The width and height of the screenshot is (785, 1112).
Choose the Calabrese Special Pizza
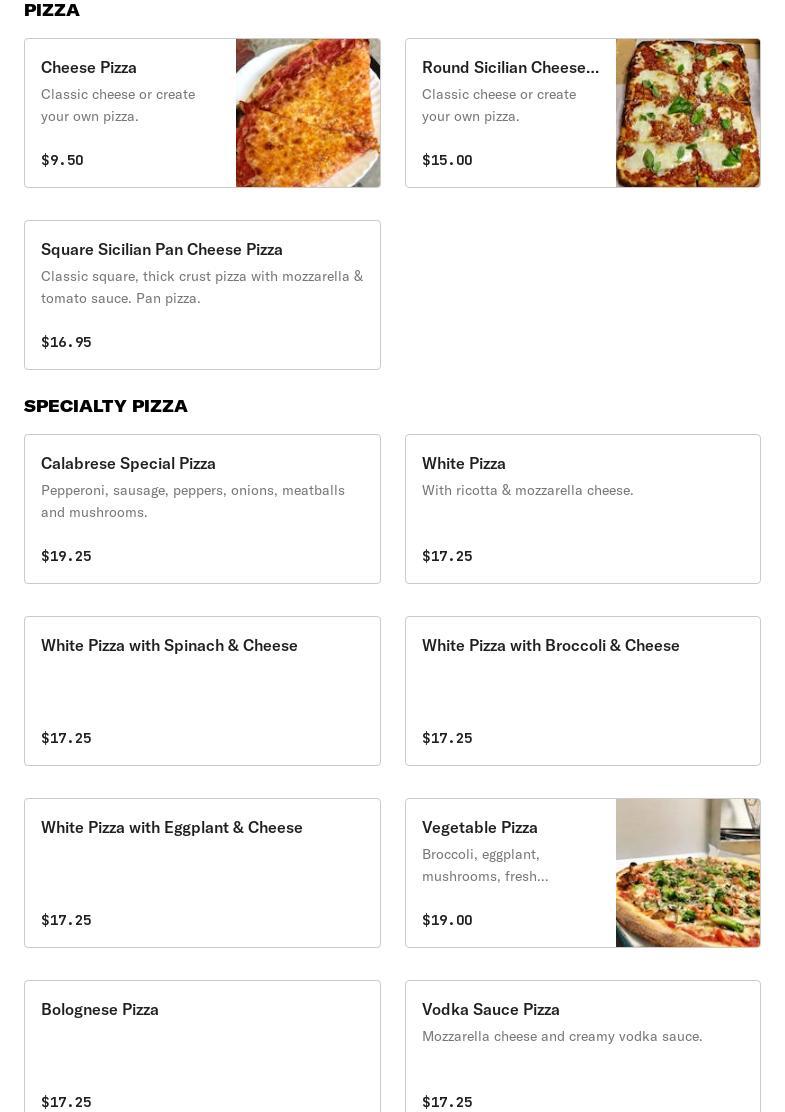(x=202, y=509)
